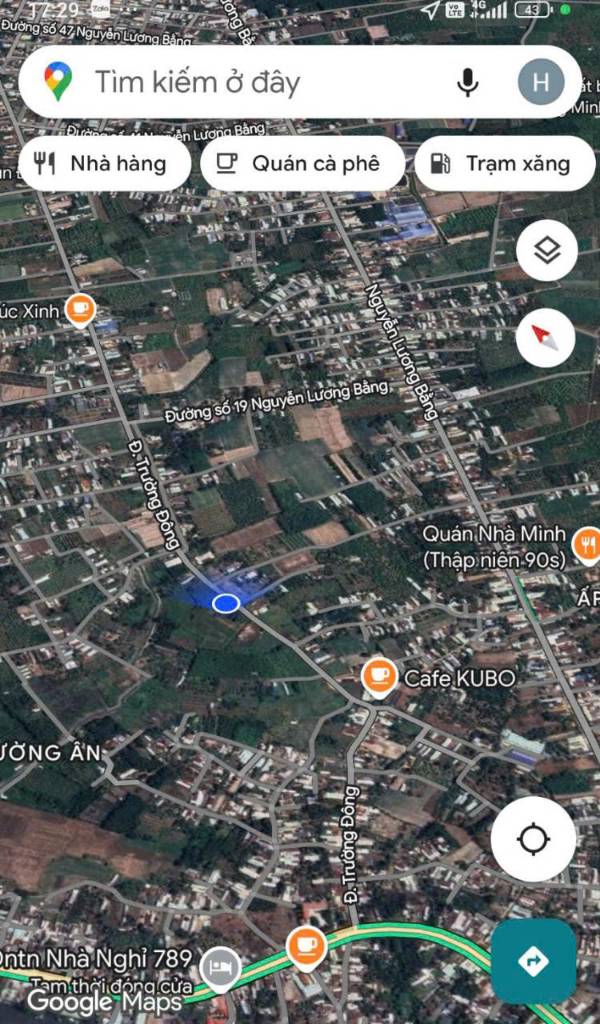Center map on my location
Image resolution: width=600 pixels, height=1024 pixels.
(x=533, y=839)
